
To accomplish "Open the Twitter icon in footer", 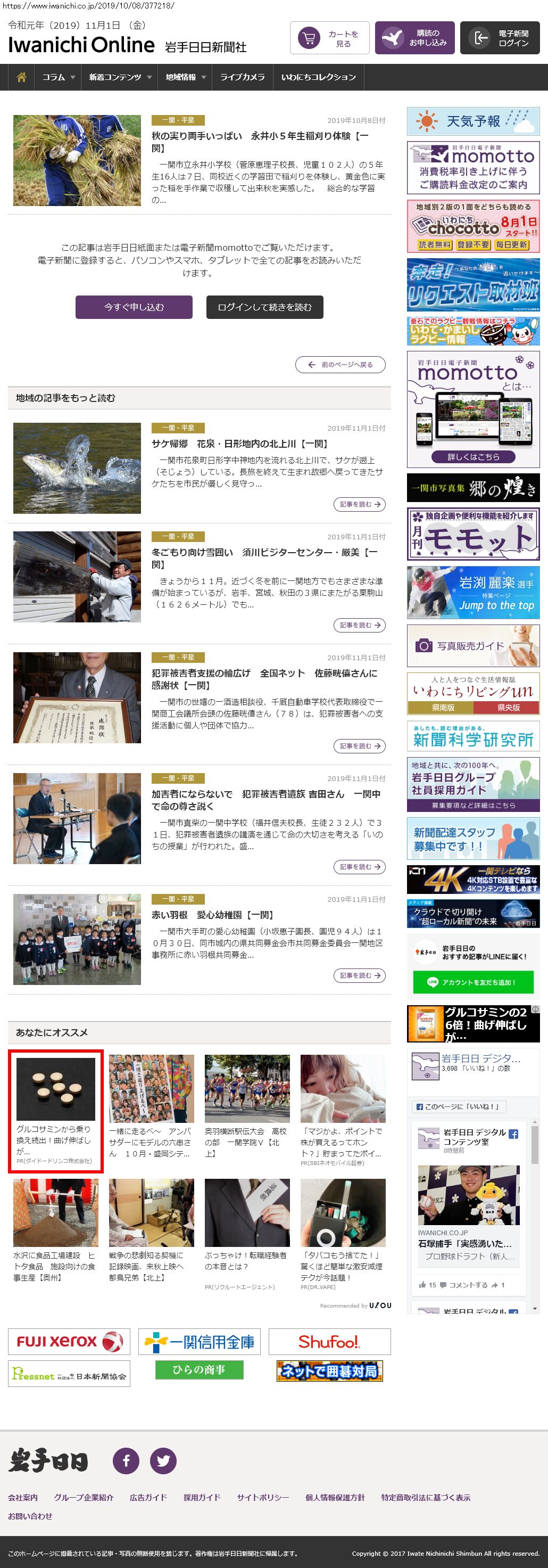I will pos(163,1460).
